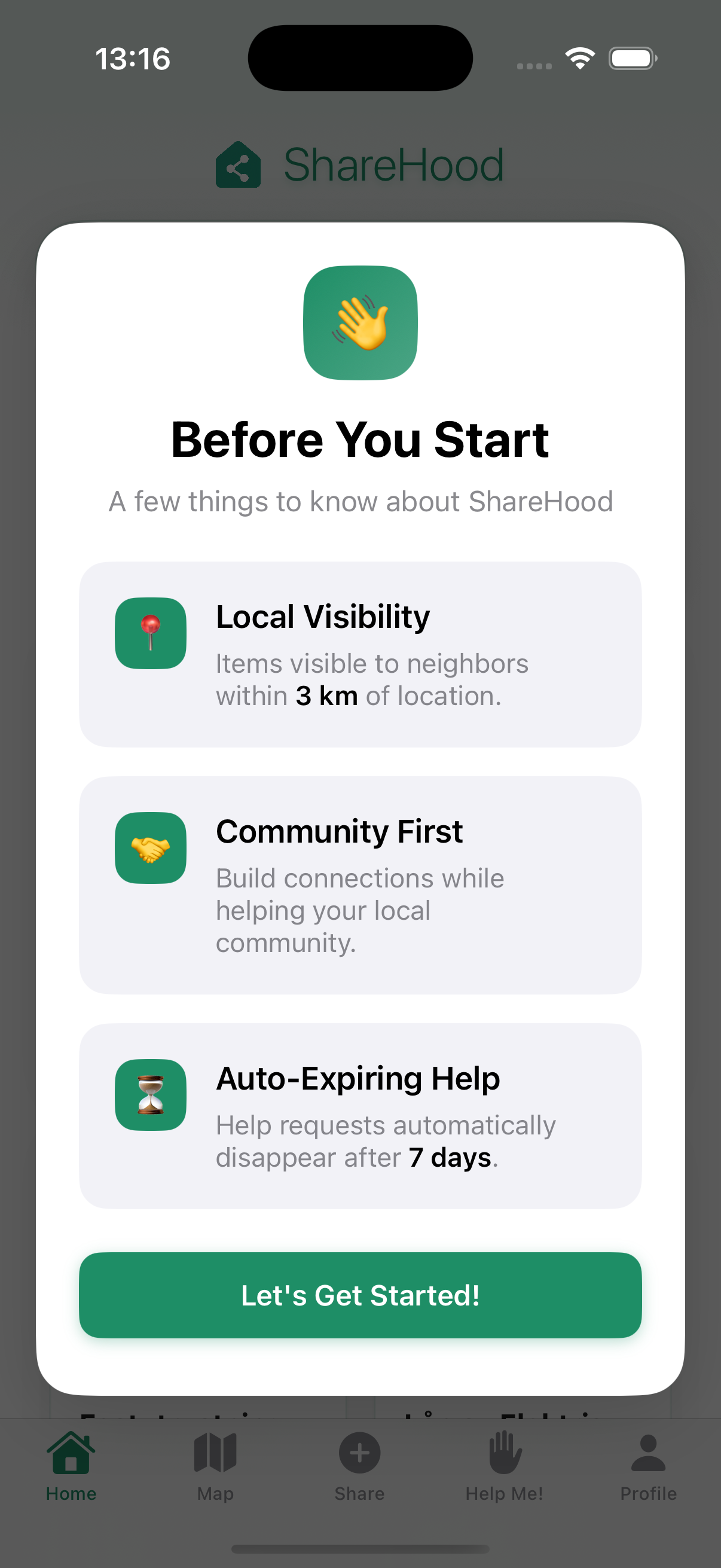This screenshot has height=1568, width=721.
Task: Tap the Share plus icon
Action: point(359,1452)
